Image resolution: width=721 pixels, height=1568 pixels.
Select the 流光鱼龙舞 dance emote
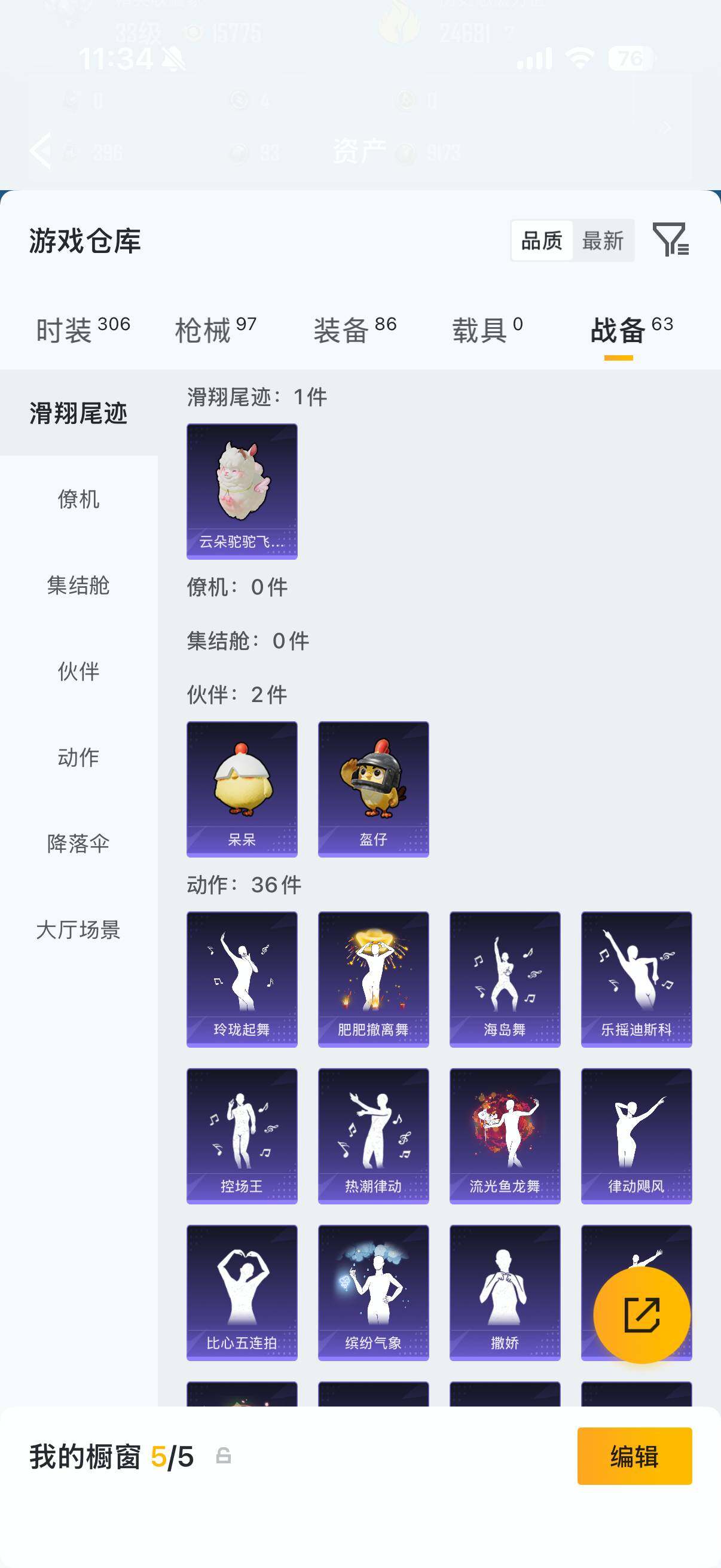point(506,1135)
